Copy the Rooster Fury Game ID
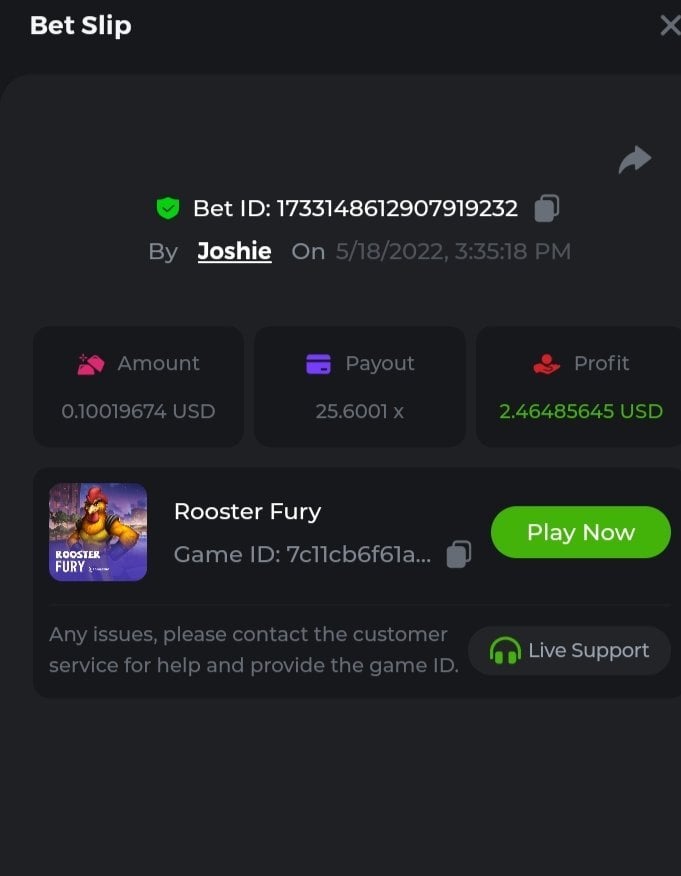The image size is (681, 876). (458, 554)
